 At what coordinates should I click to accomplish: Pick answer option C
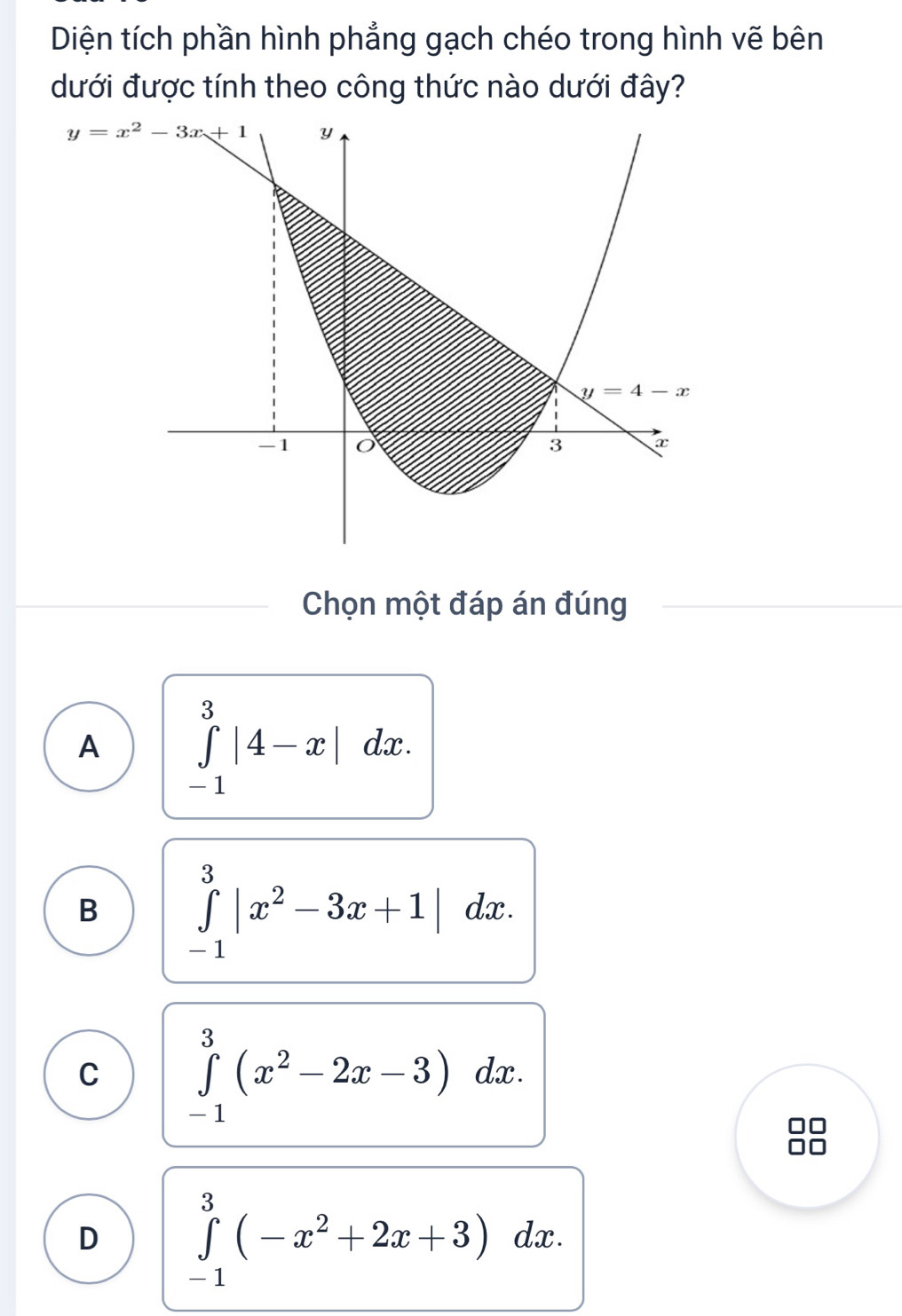click(89, 1075)
